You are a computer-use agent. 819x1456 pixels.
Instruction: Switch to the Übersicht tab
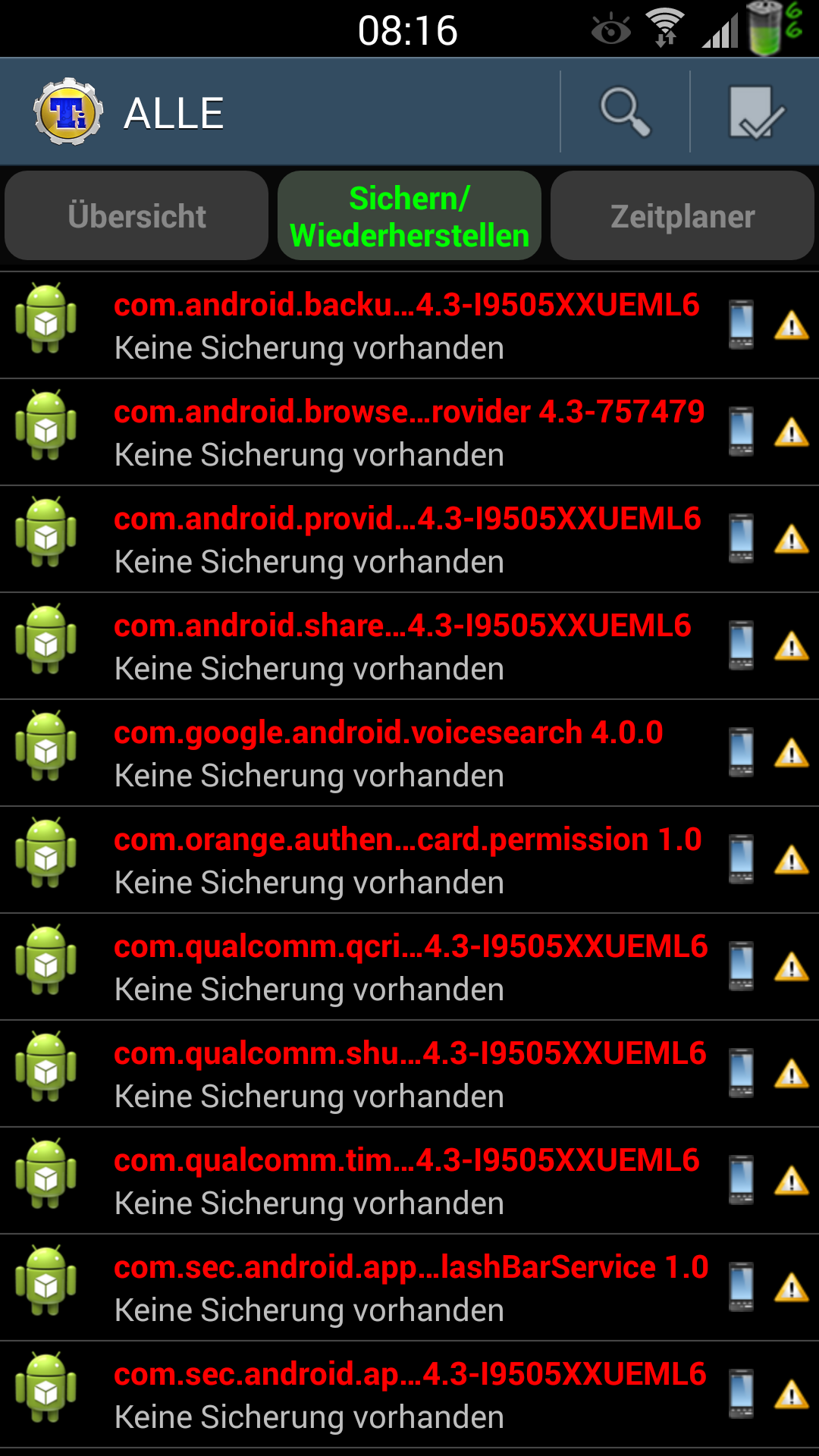coord(136,215)
